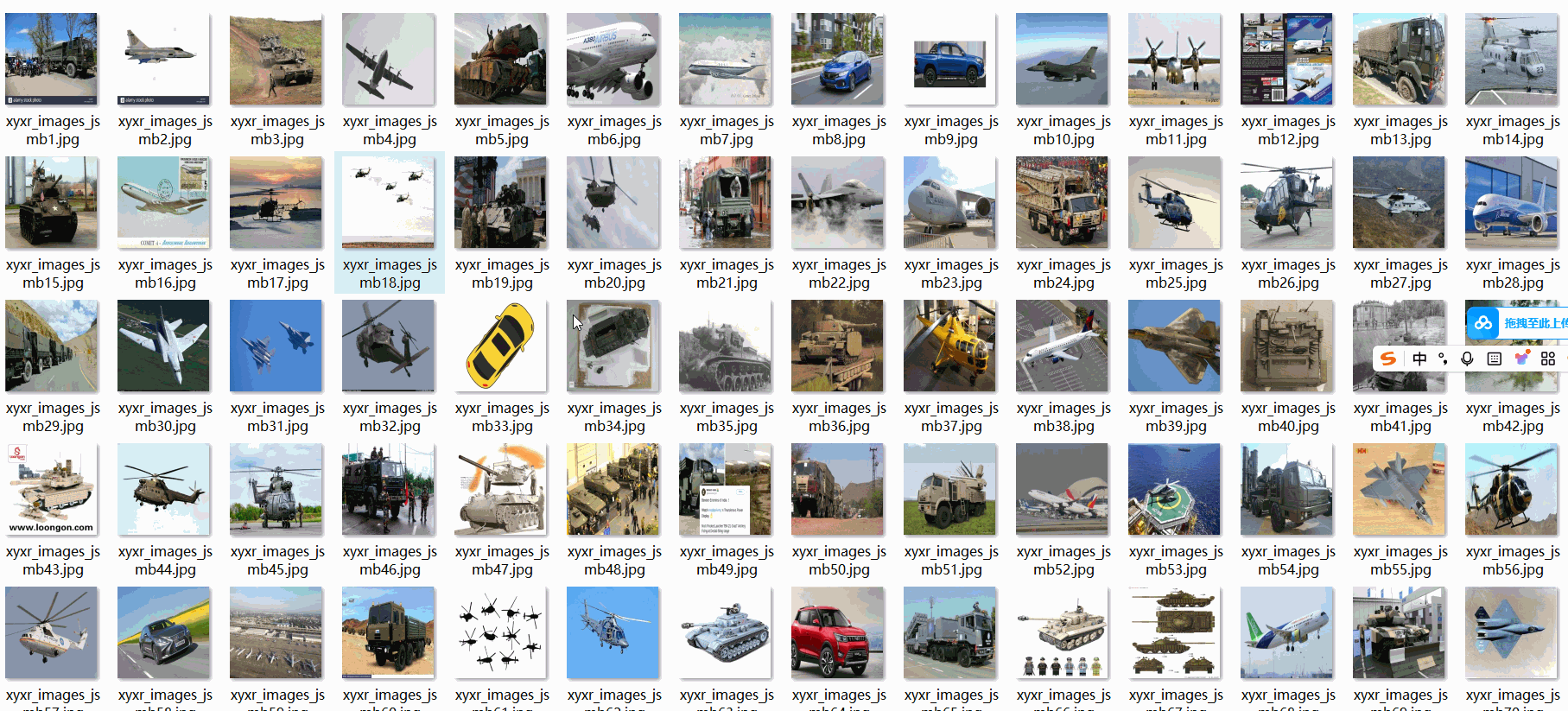Open xyxr_images_jsmb43.jpg file
Viewport: 1568px width, 711px height.
tap(52, 490)
